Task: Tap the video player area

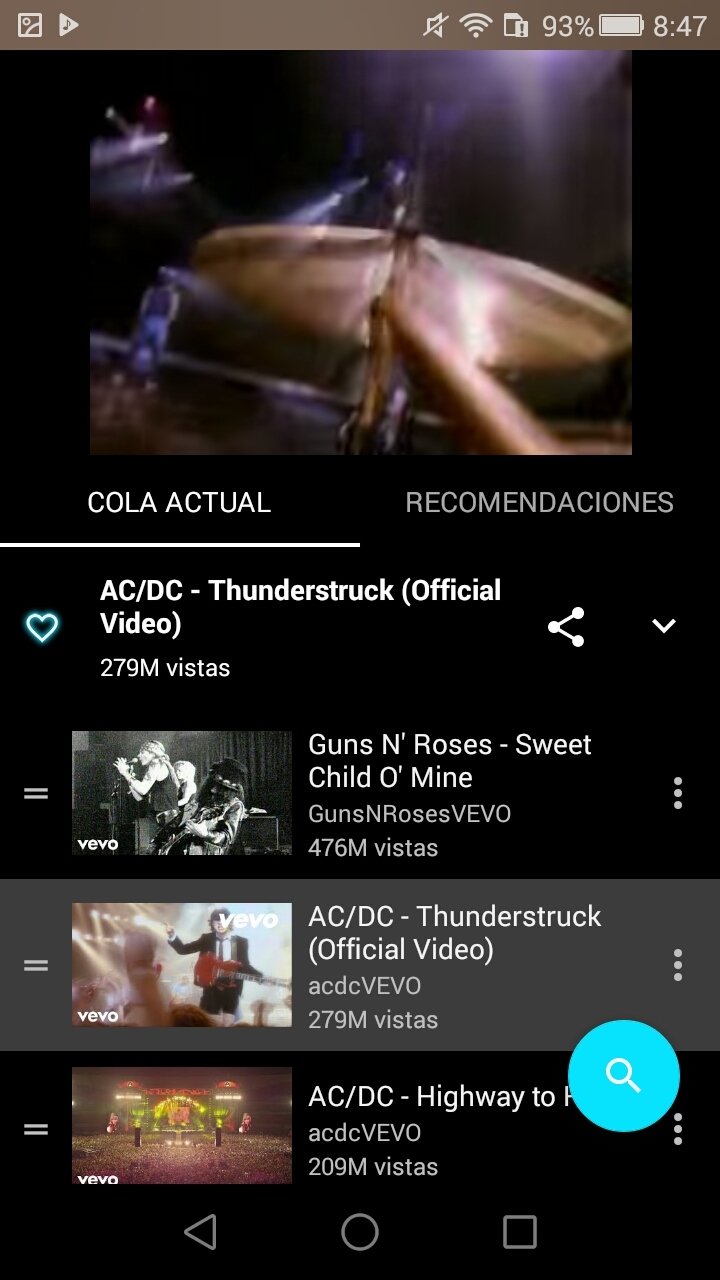Action: click(x=360, y=255)
